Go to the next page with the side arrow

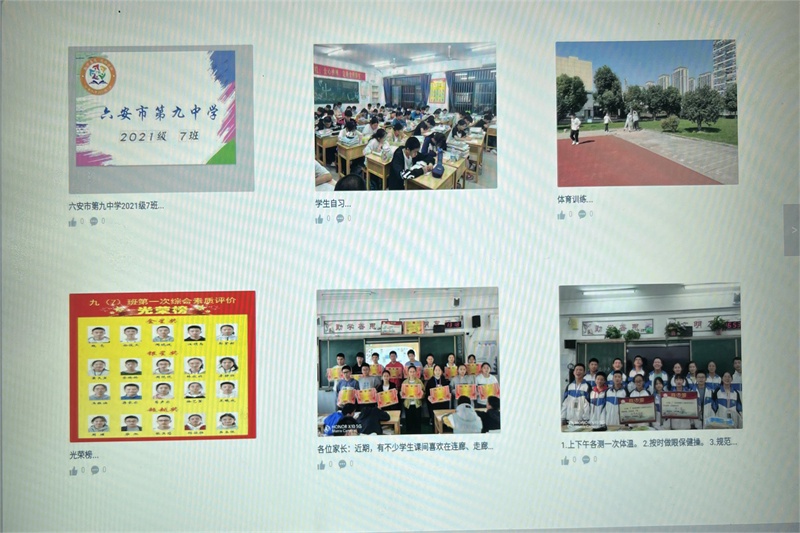coord(792,230)
